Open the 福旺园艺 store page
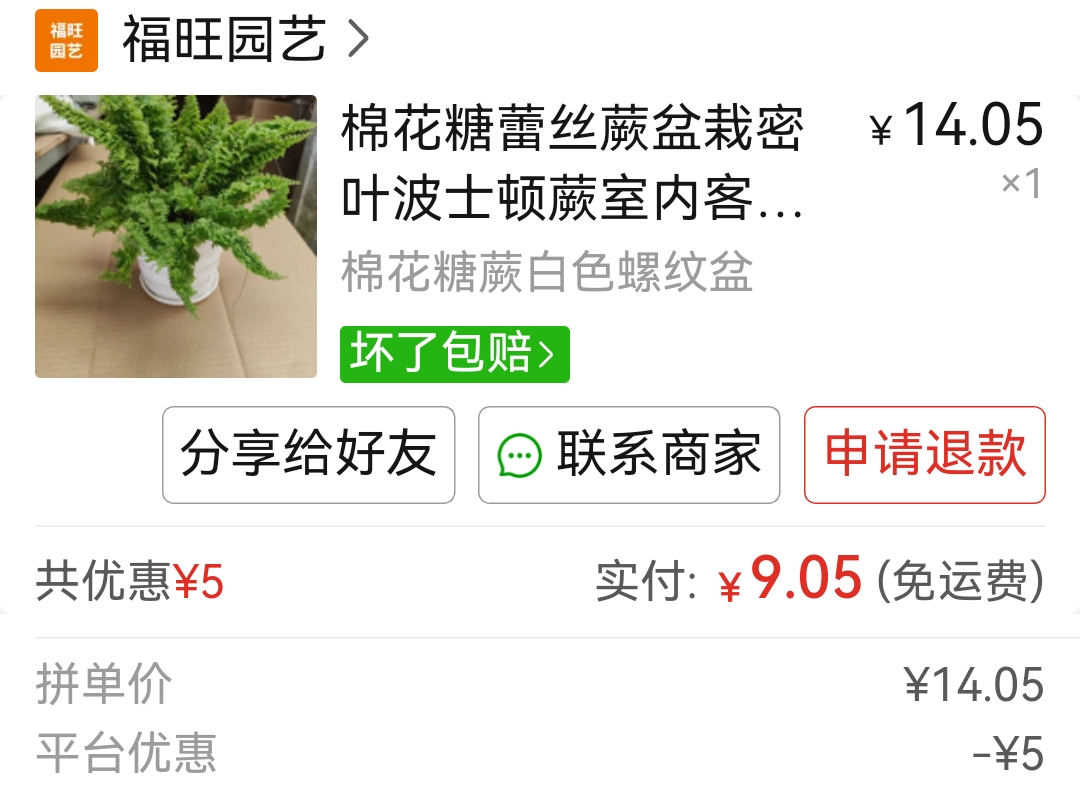The image size is (1080, 789). coord(225,40)
